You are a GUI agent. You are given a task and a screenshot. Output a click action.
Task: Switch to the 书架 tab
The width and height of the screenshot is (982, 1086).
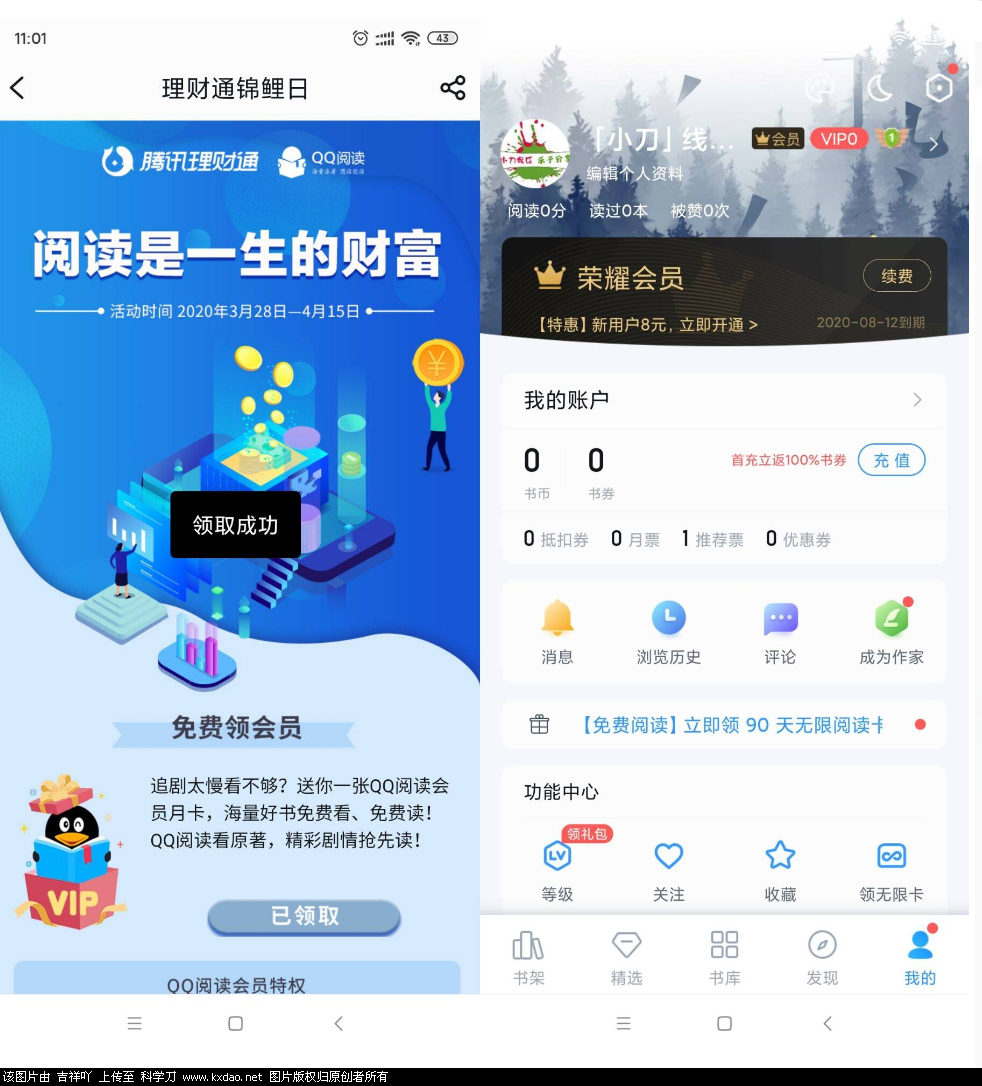(x=528, y=957)
